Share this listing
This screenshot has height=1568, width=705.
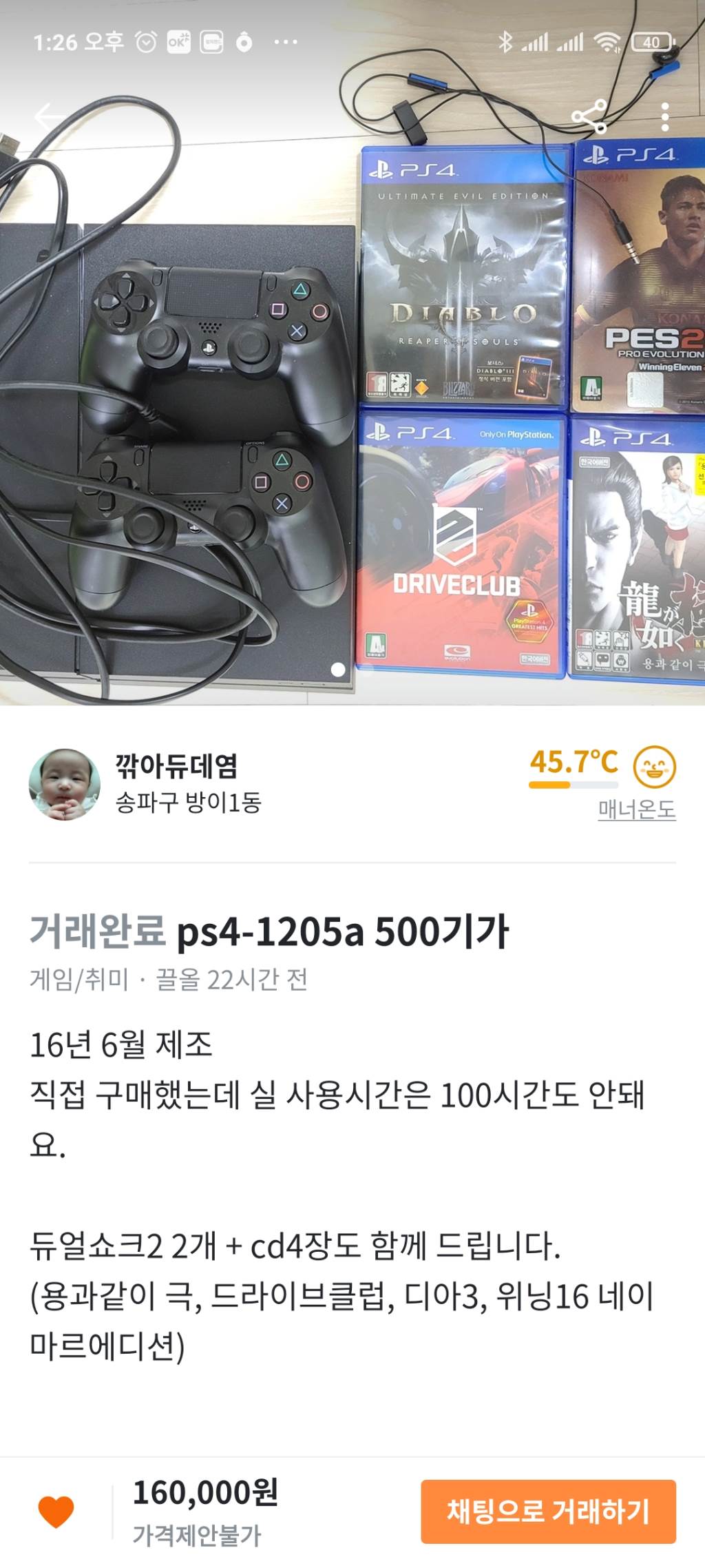(x=589, y=116)
